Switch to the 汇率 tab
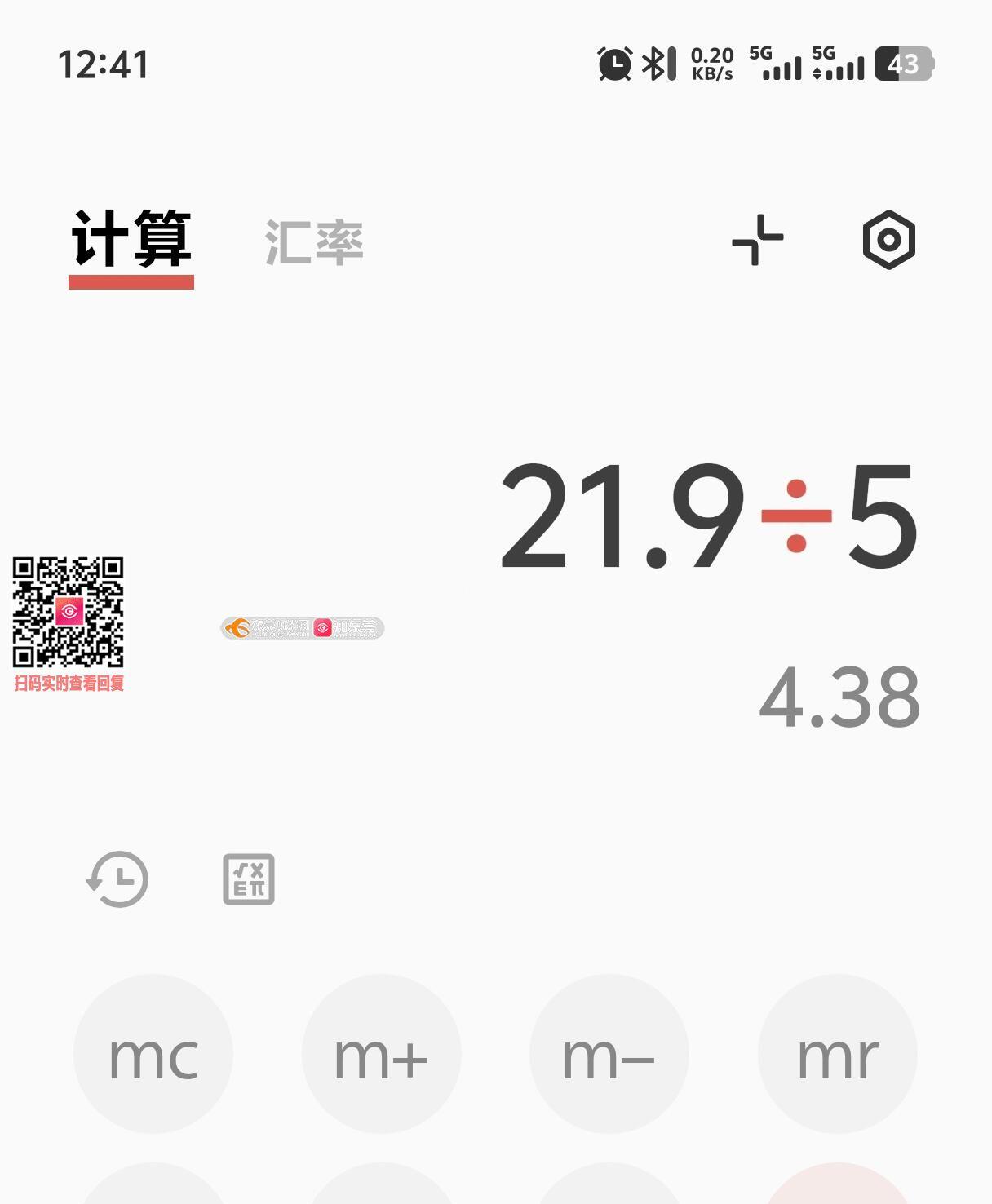Image resolution: width=992 pixels, height=1204 pixels. coord(314,242)
